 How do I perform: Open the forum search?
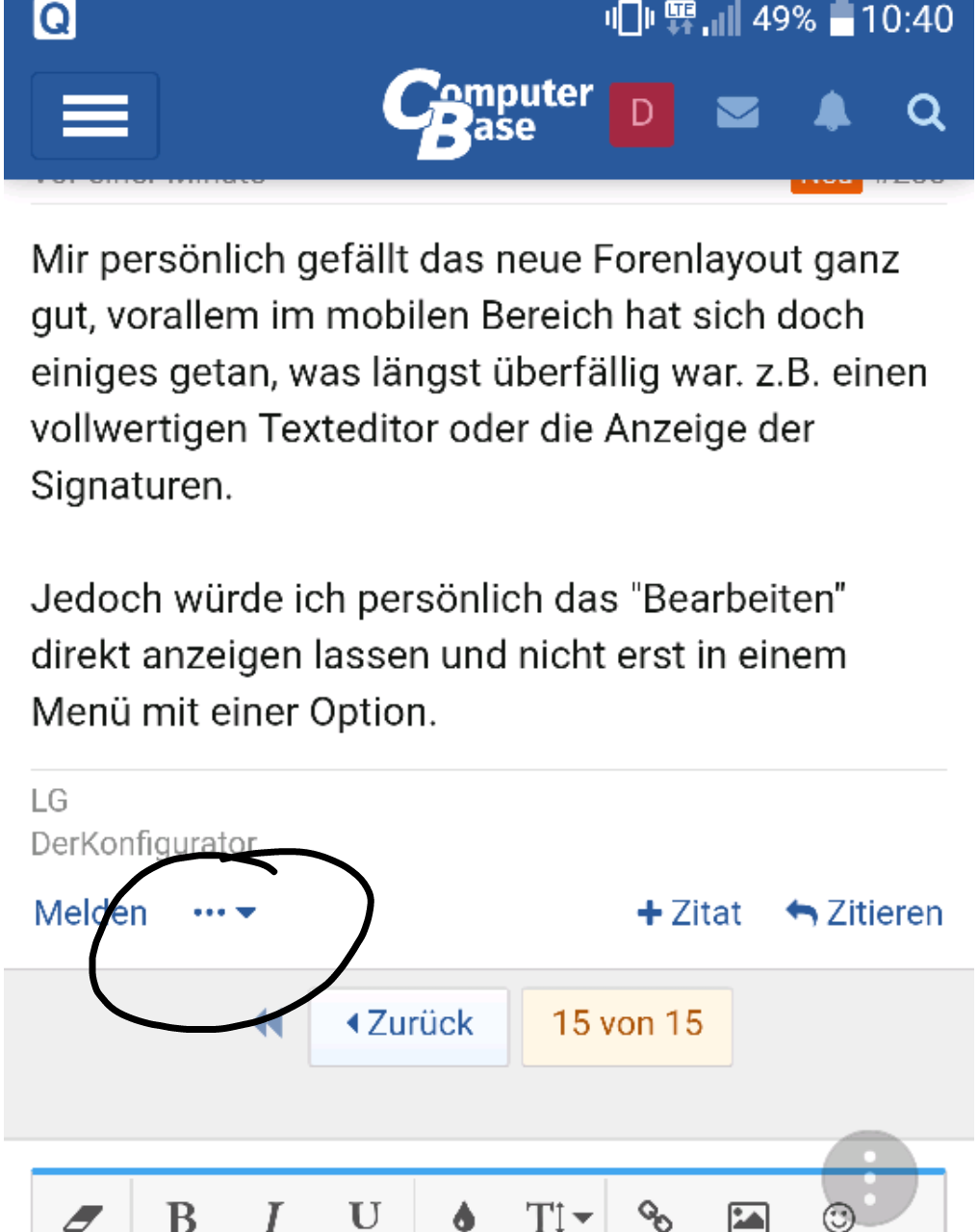pyautogui.click(x=925, y=114)
